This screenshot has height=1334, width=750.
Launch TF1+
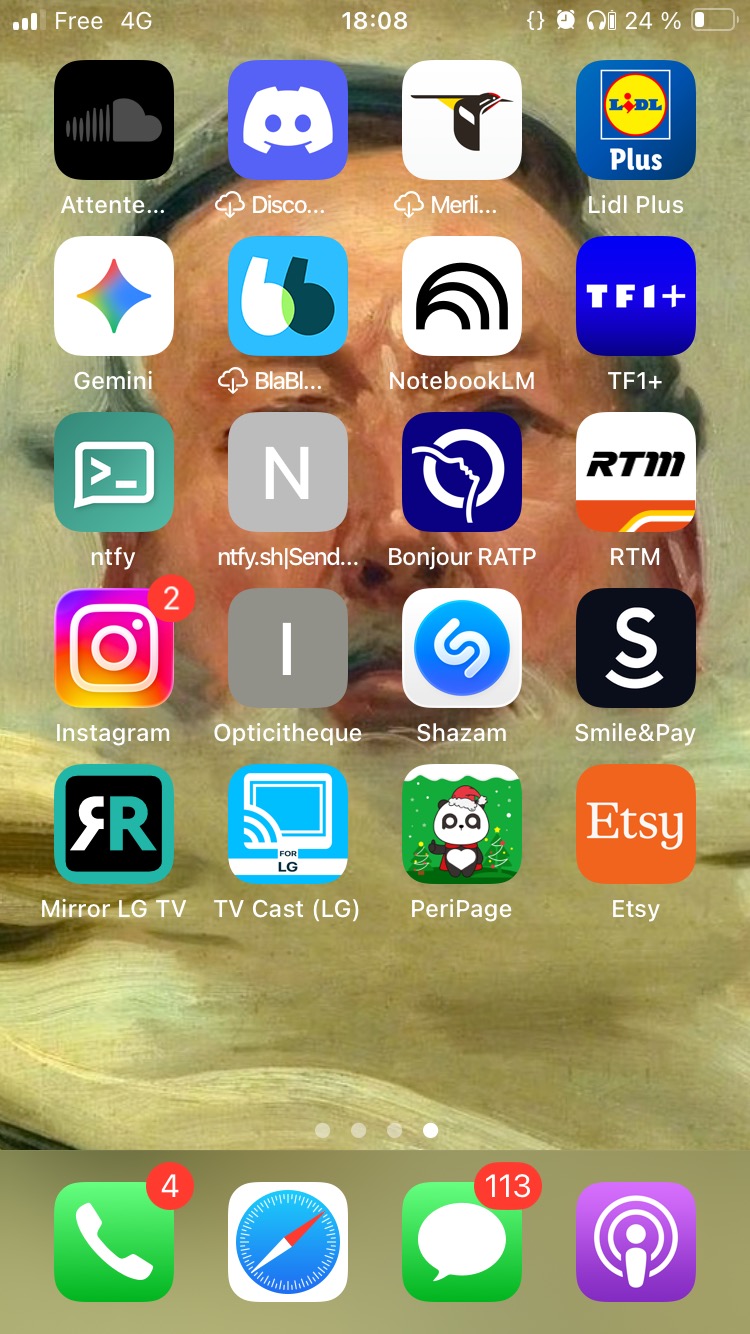tap(635, 296)
